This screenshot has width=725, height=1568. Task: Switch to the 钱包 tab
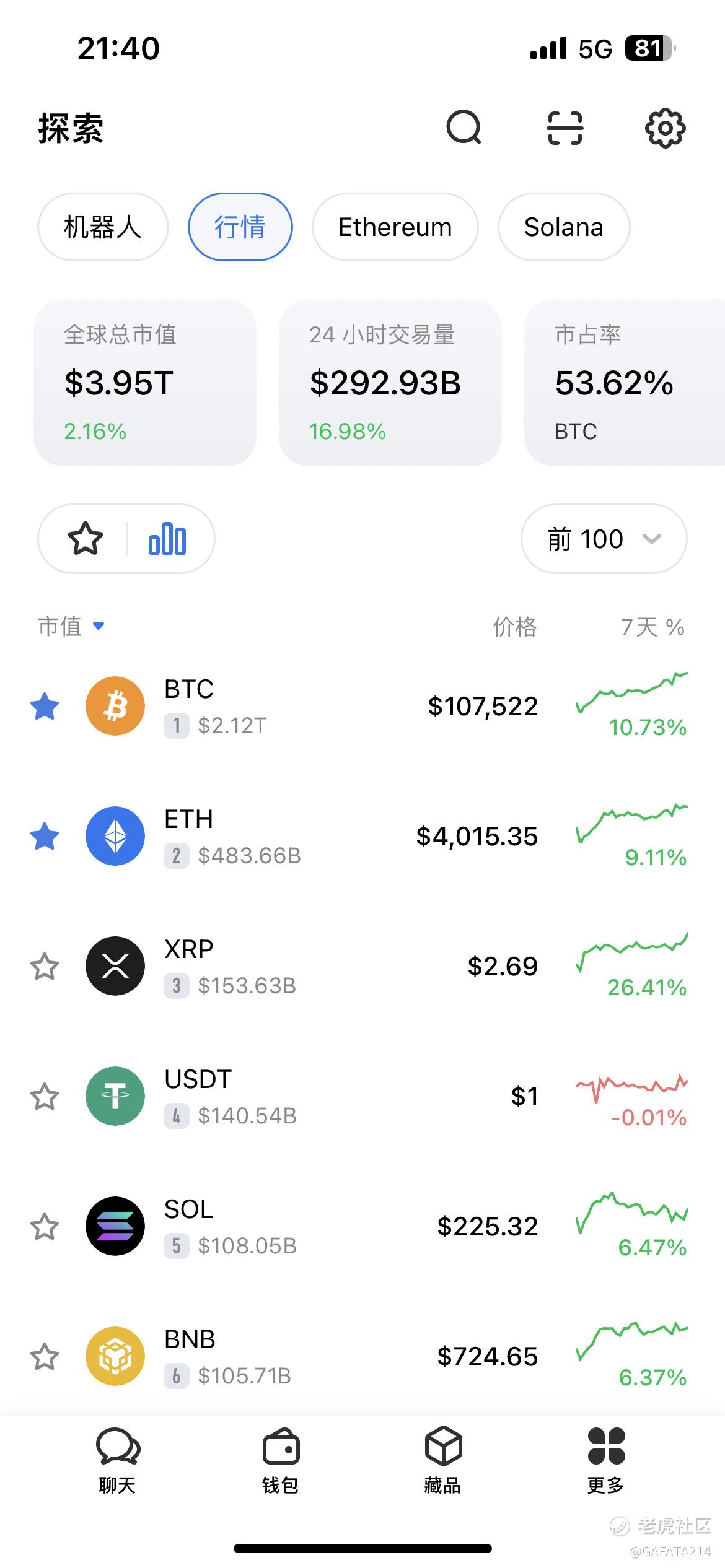point(281,1461)
